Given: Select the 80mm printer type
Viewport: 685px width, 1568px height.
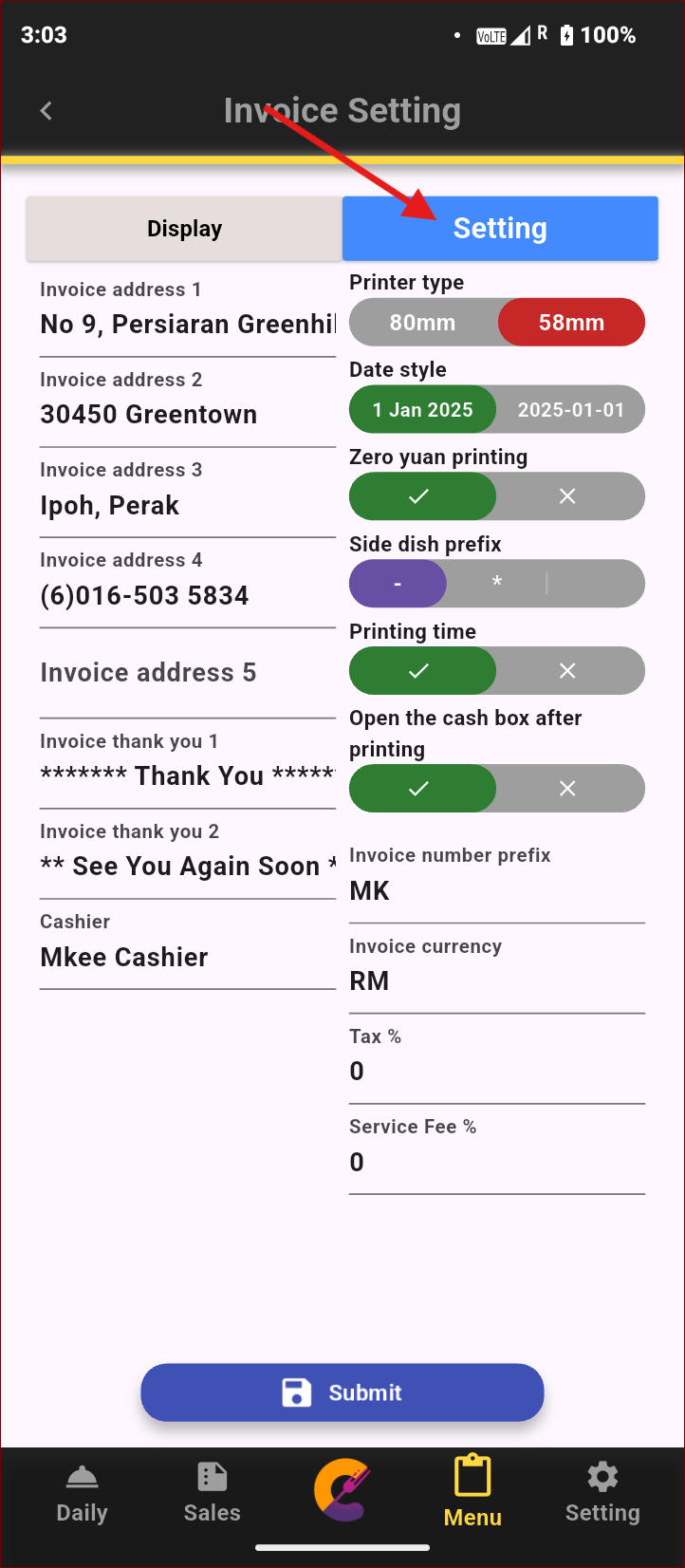Looking at the screenshot, I should [x=423, y=323].
